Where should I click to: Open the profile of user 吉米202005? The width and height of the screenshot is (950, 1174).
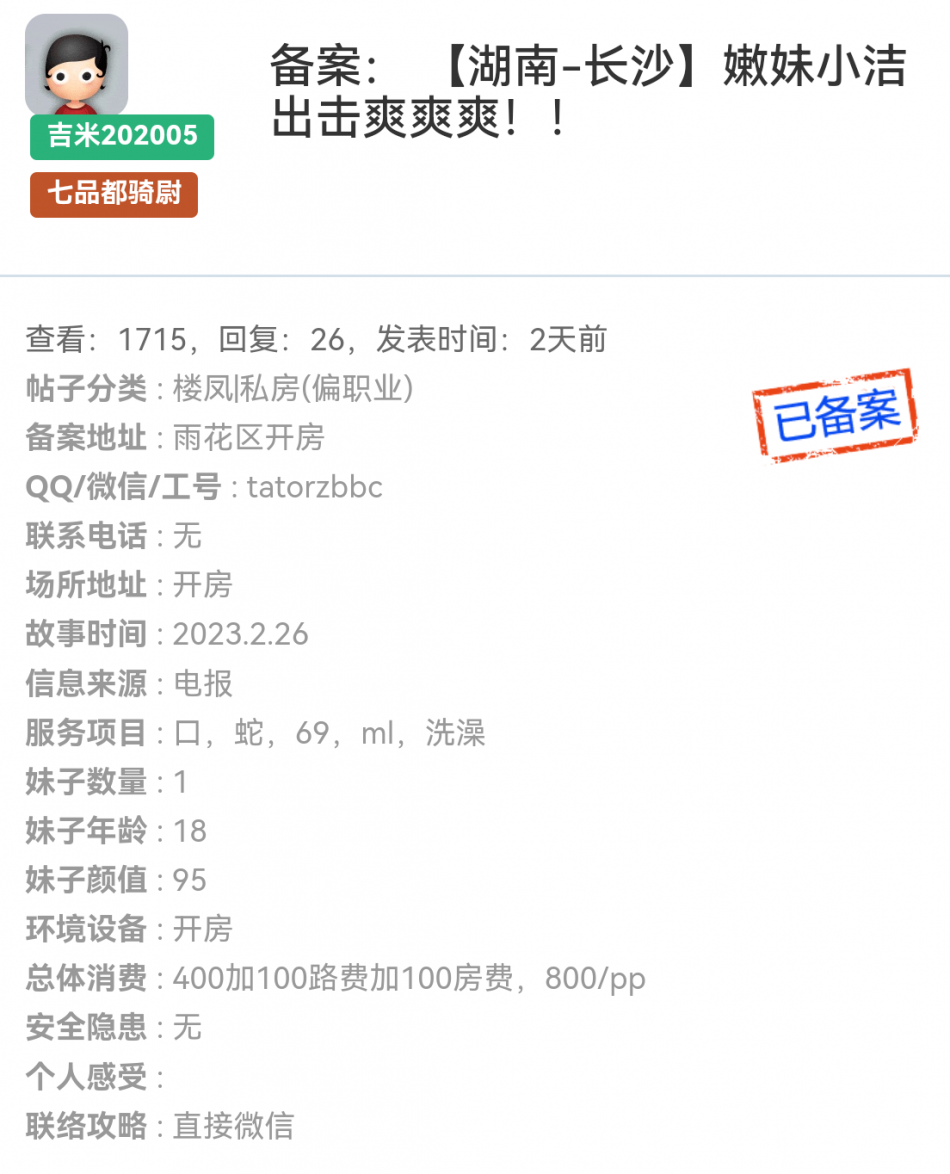pos(122,137)
